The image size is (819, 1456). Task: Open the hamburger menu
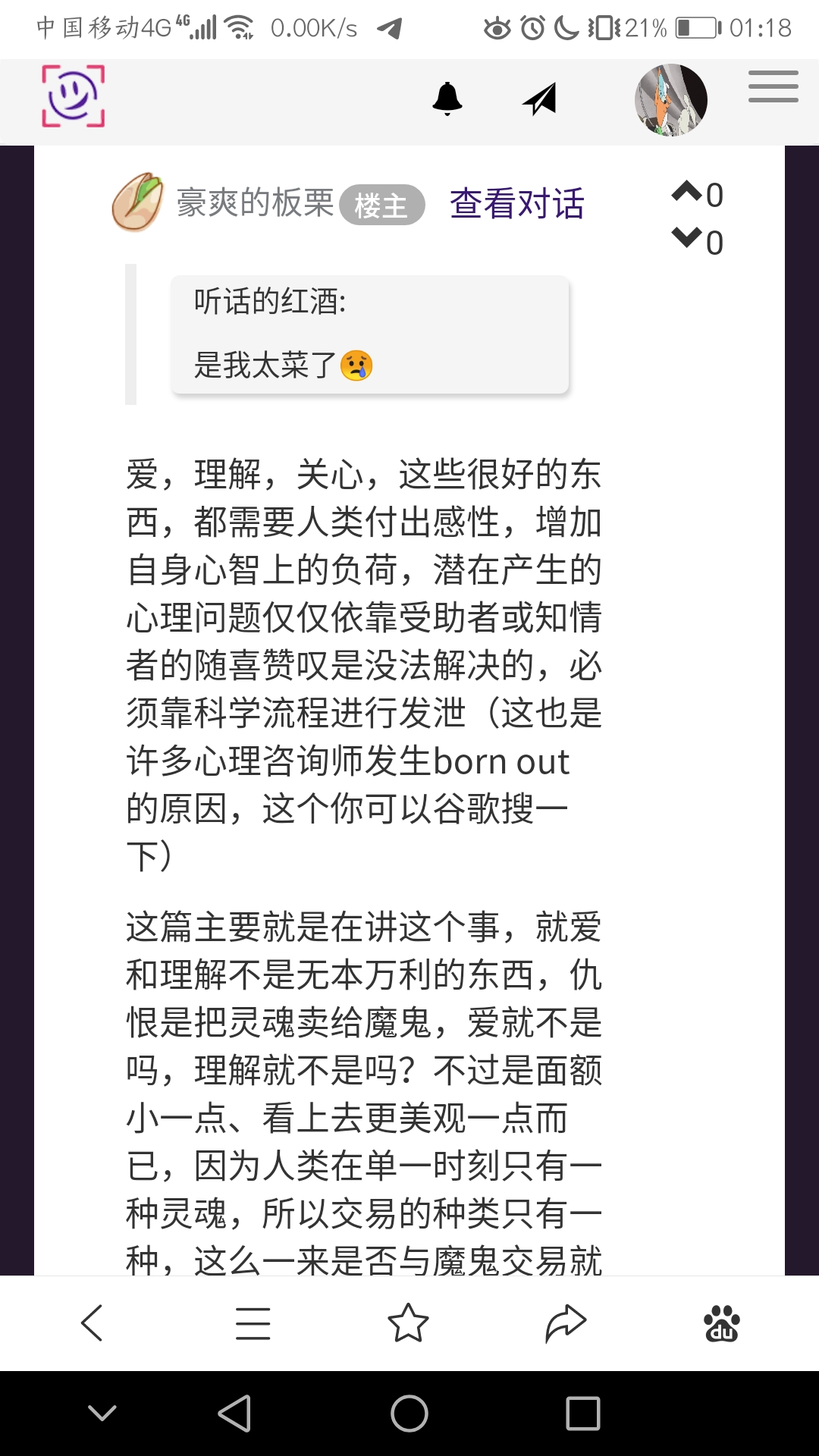[773, 86]
